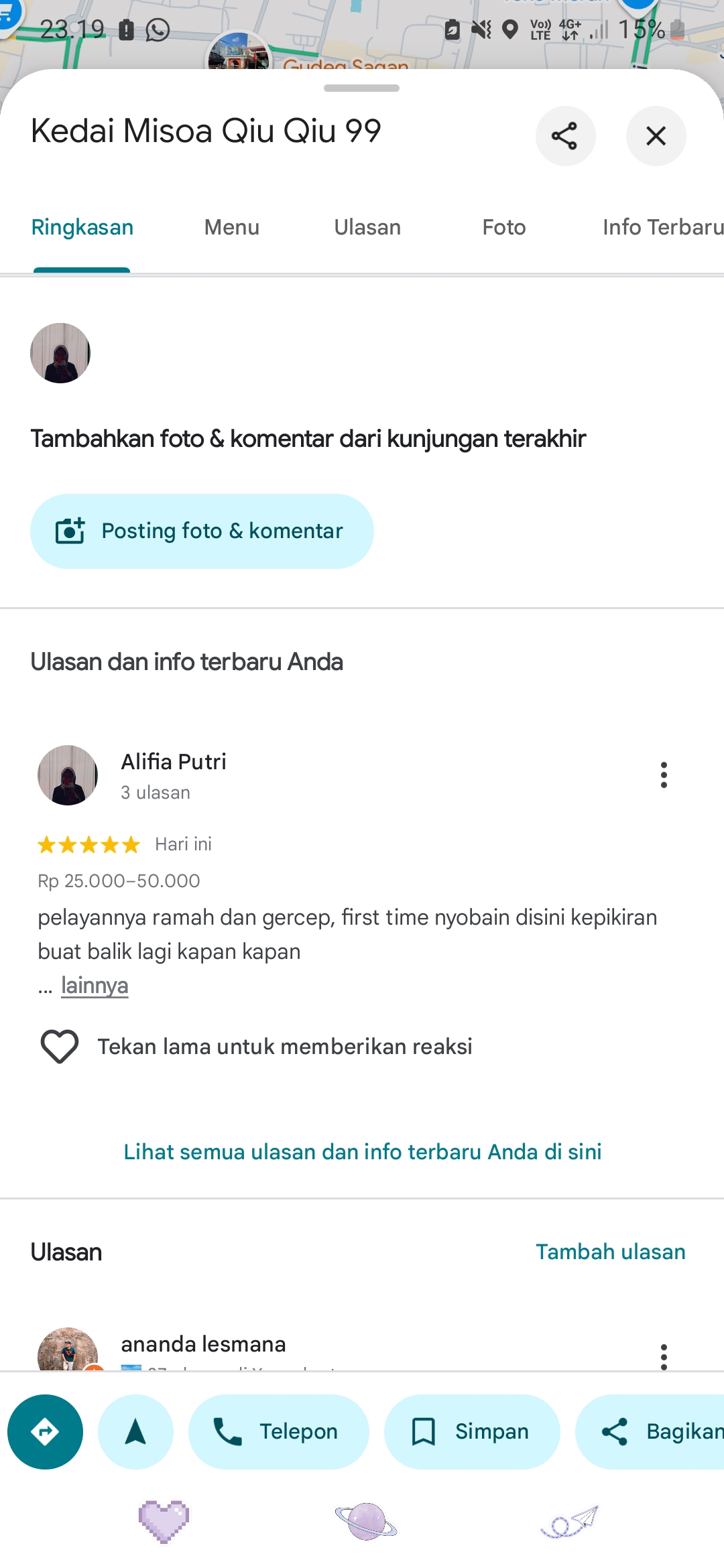Expand review text with lainnya link
The width and height of the screenshot is (724, 1568).
95,986
